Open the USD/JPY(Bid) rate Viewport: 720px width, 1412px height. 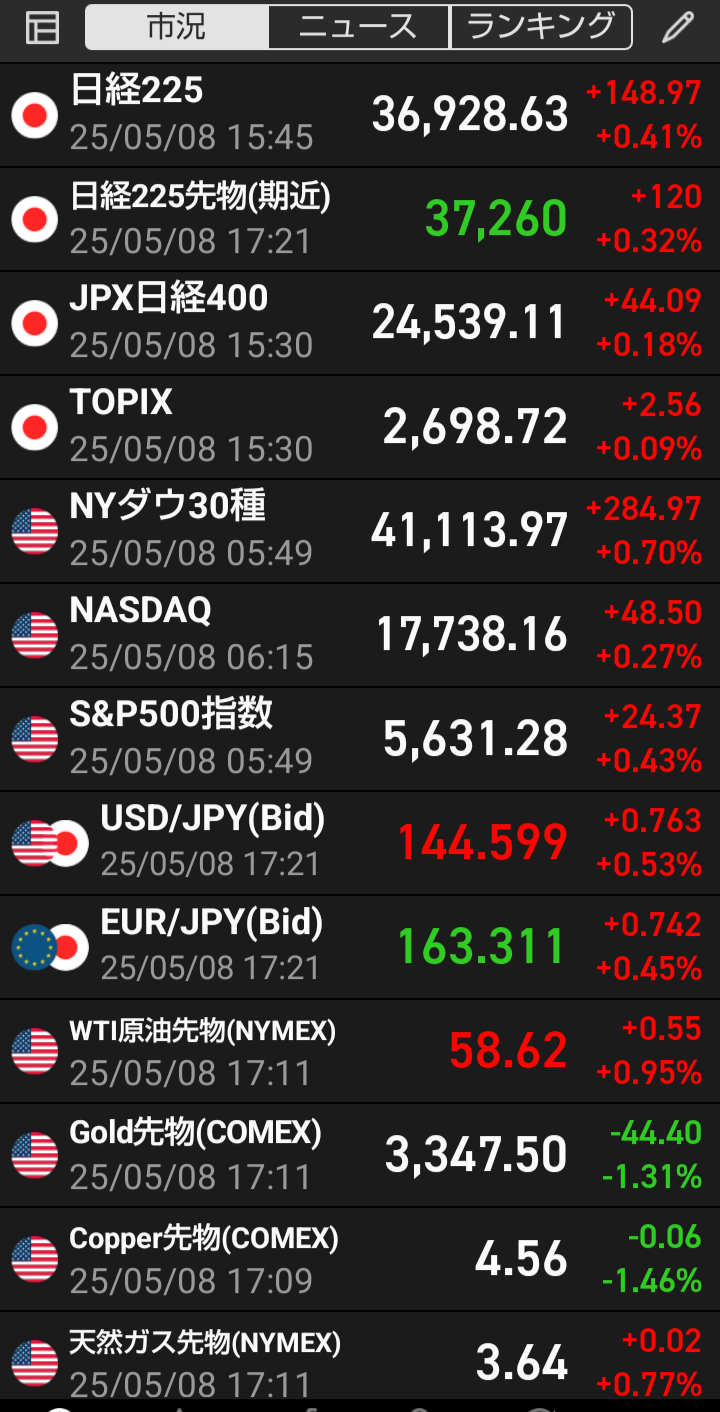click(360, 843)
